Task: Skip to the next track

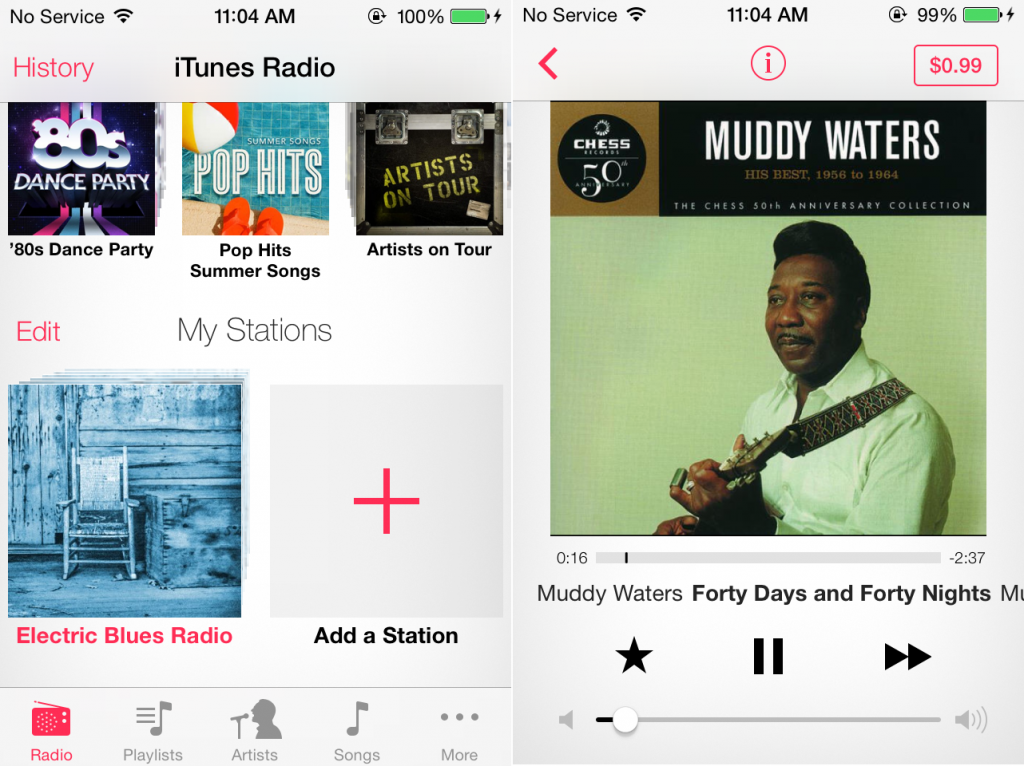Action: pos(907,657)
